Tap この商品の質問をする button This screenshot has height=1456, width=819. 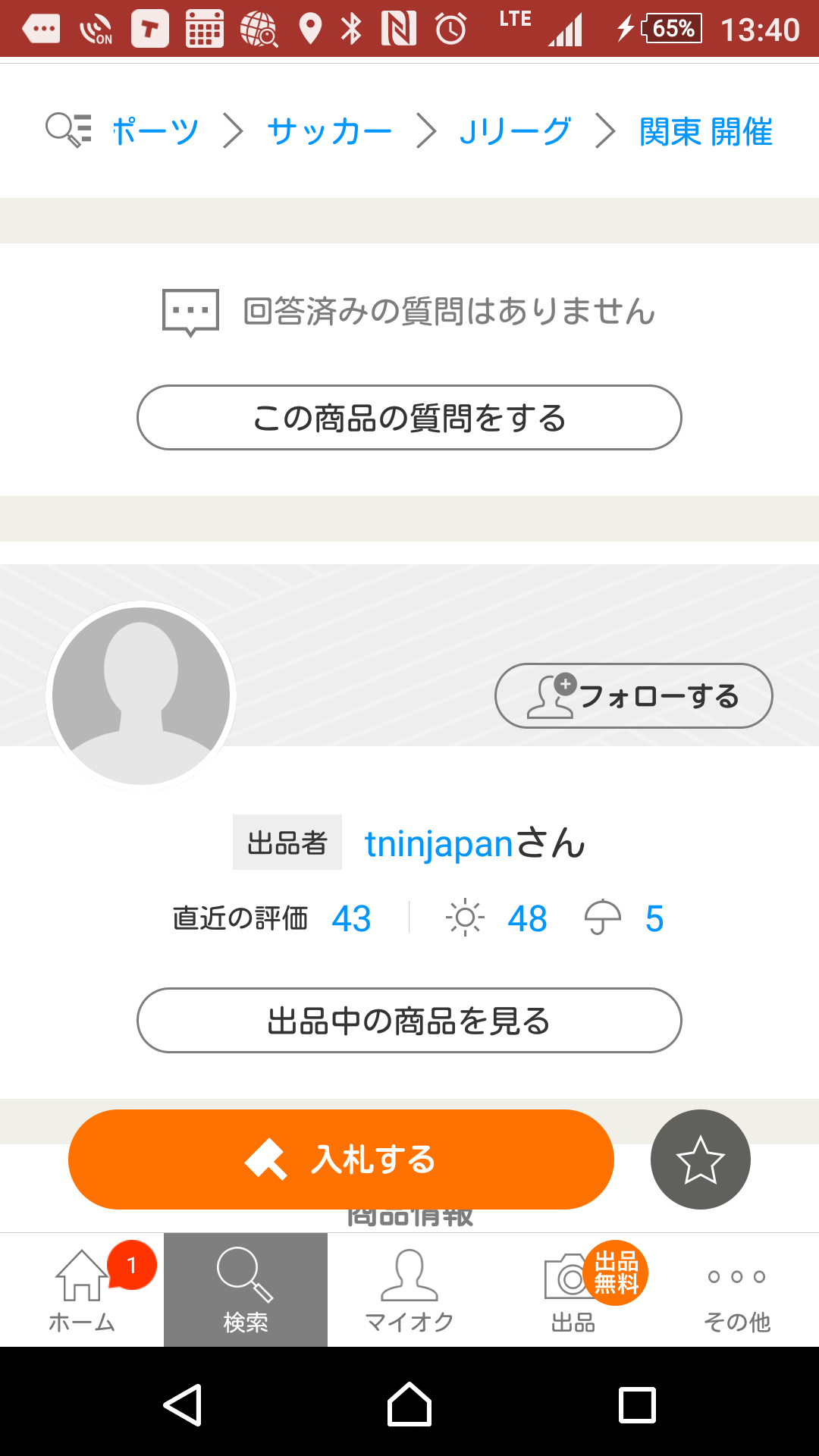[x=409, y=418]
